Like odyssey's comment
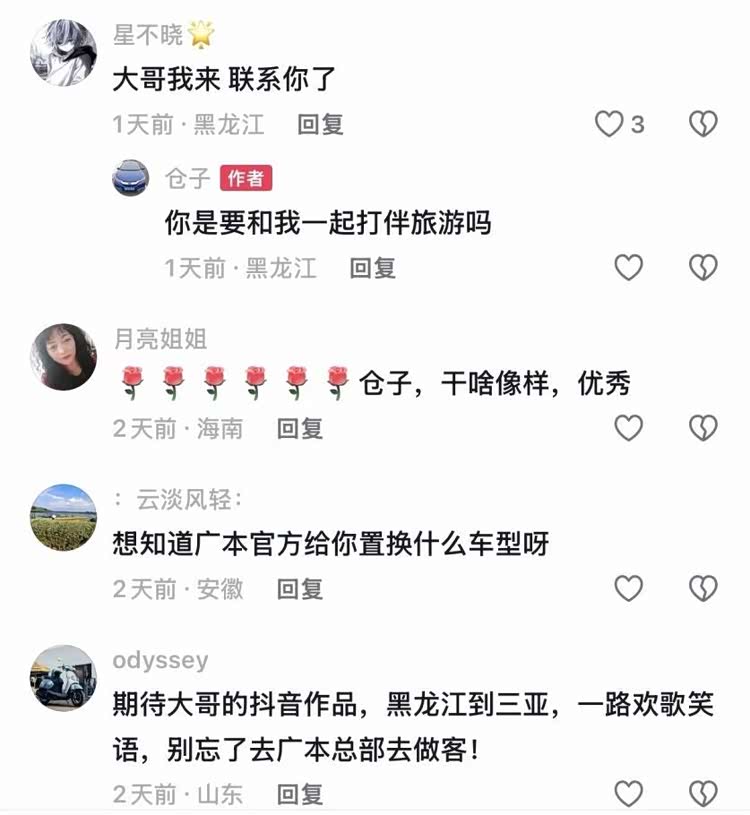This screenshot has height=815, width=750. point(628,794)
